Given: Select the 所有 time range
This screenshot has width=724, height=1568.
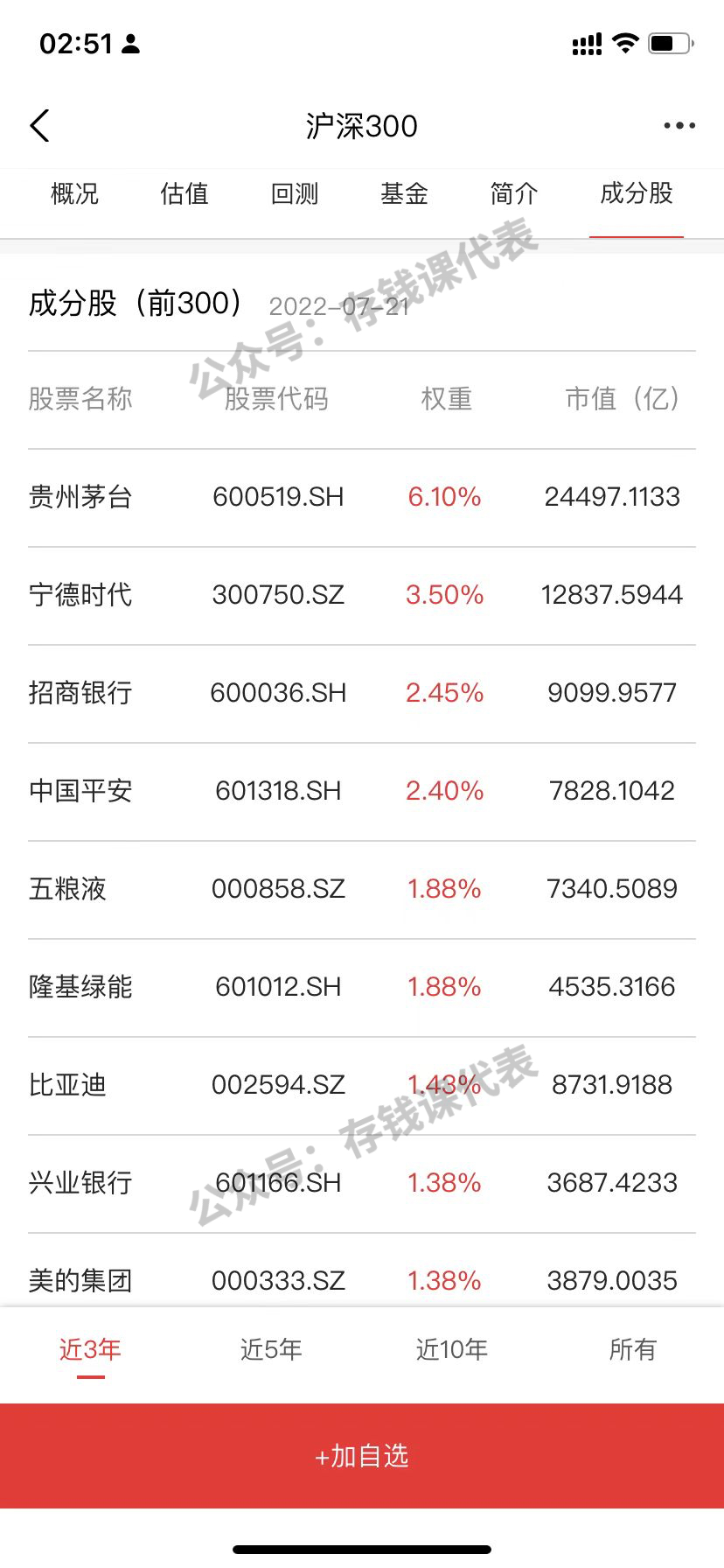Looking at the screenshot, I should (633, 1350).
